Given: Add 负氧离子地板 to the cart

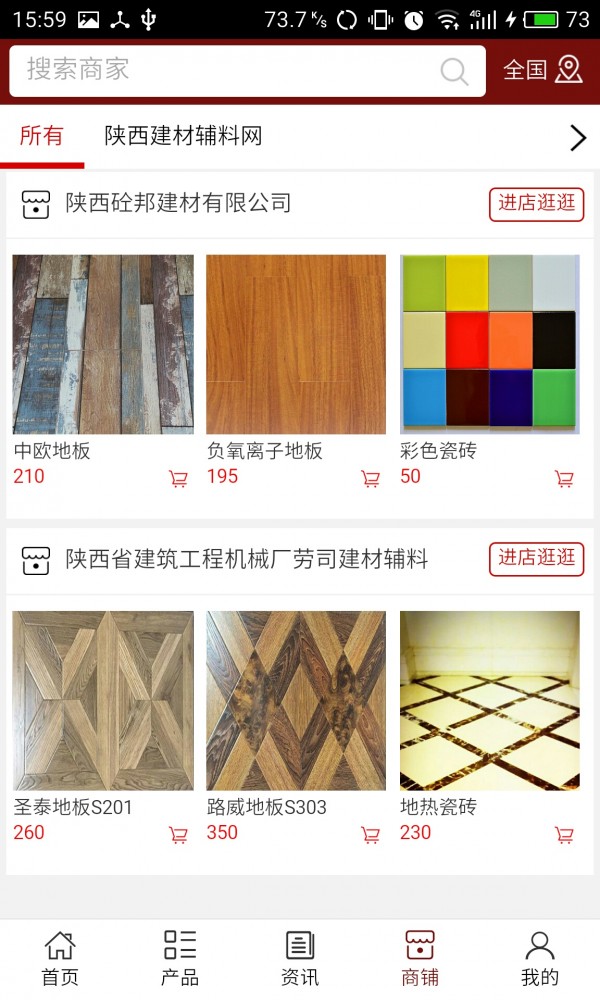Looking at the screenshot, I should tap(371, 479).
